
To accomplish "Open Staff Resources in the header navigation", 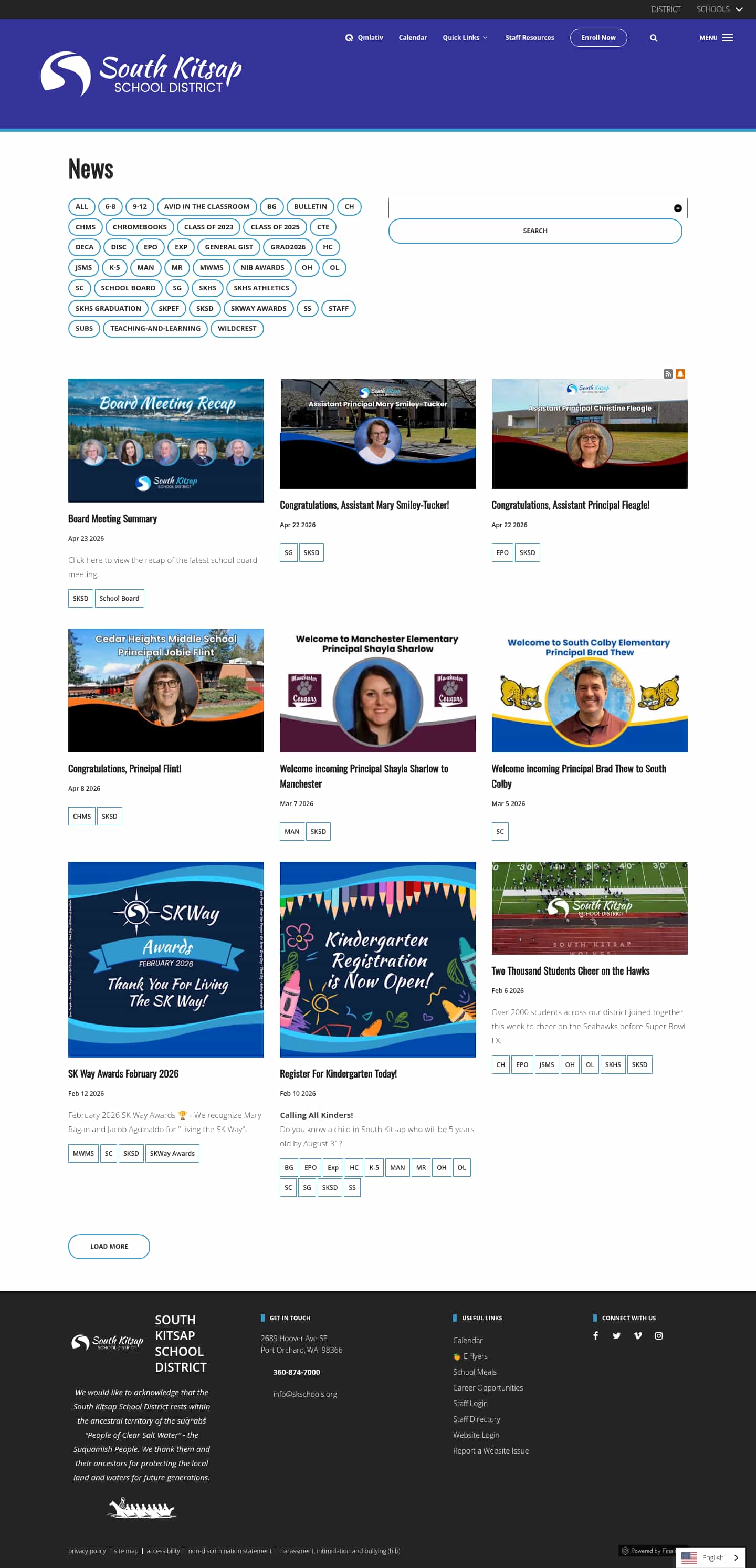I will [530, 37].
